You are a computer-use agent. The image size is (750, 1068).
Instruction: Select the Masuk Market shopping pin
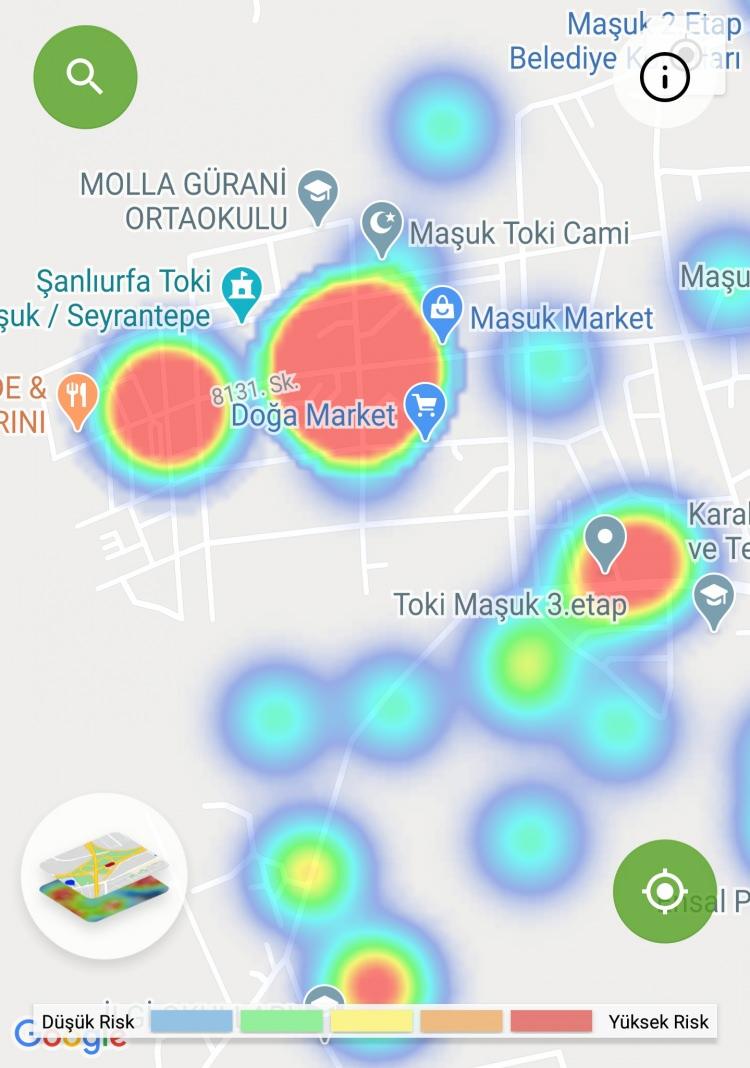tap(442, 312)
